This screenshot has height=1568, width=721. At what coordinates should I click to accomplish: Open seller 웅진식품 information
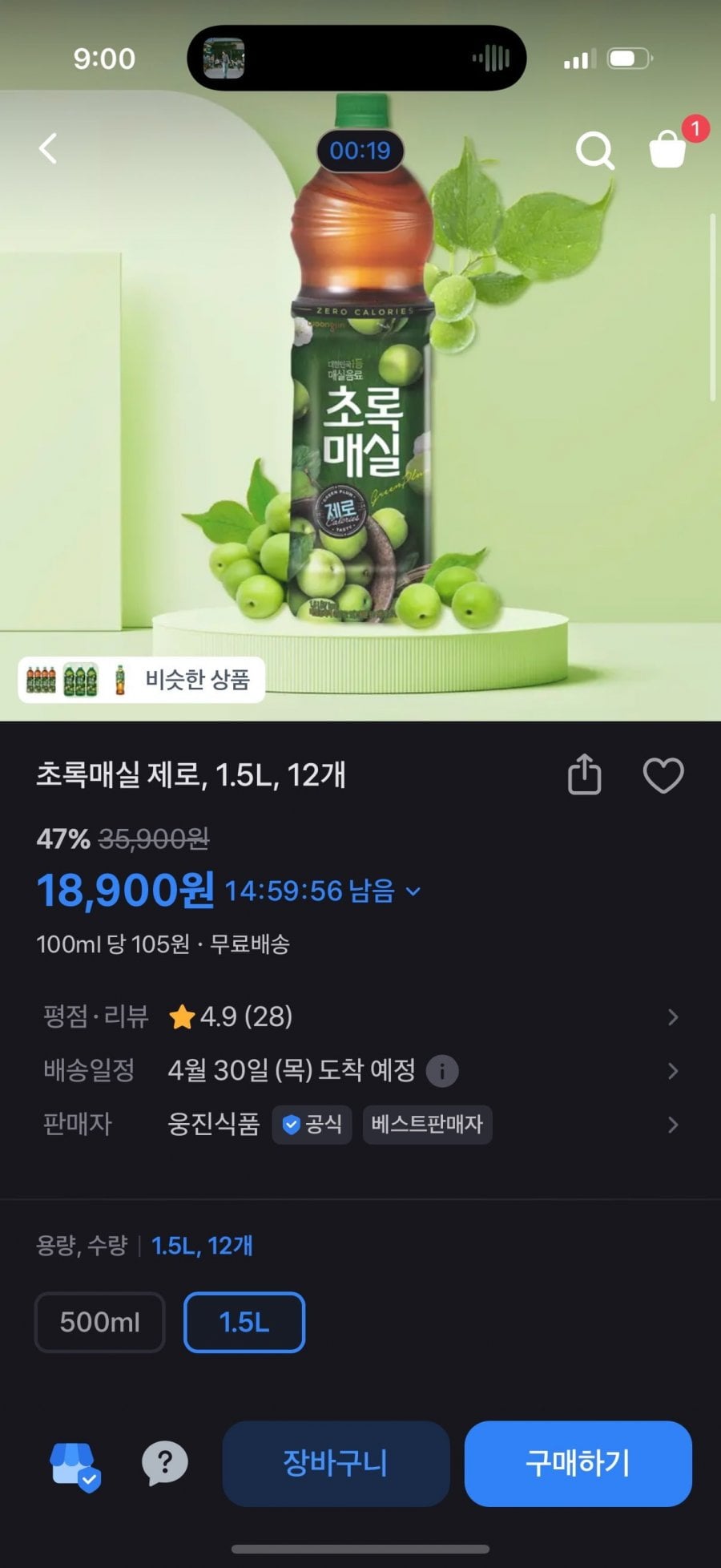(360, 1124)
